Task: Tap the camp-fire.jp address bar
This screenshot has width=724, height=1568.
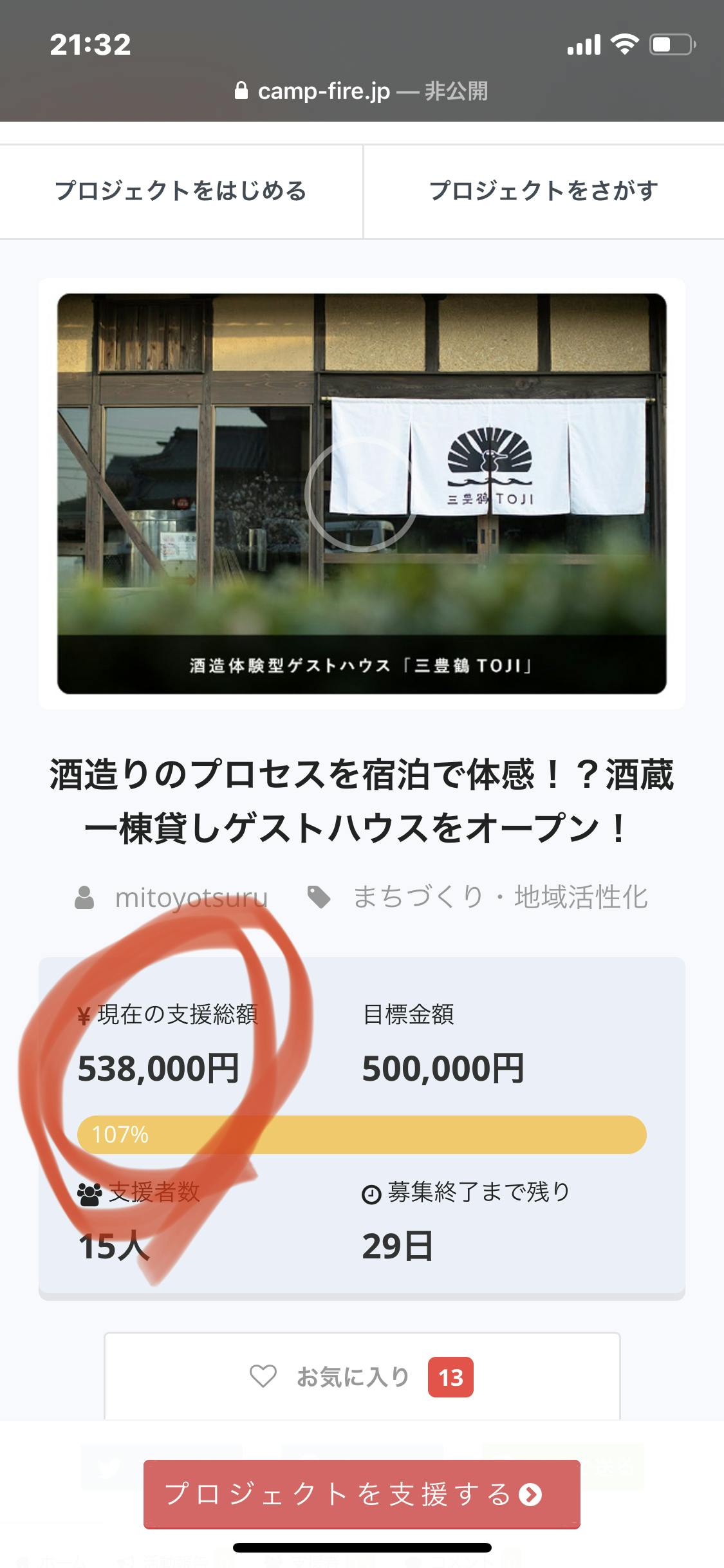Action: 361,91
